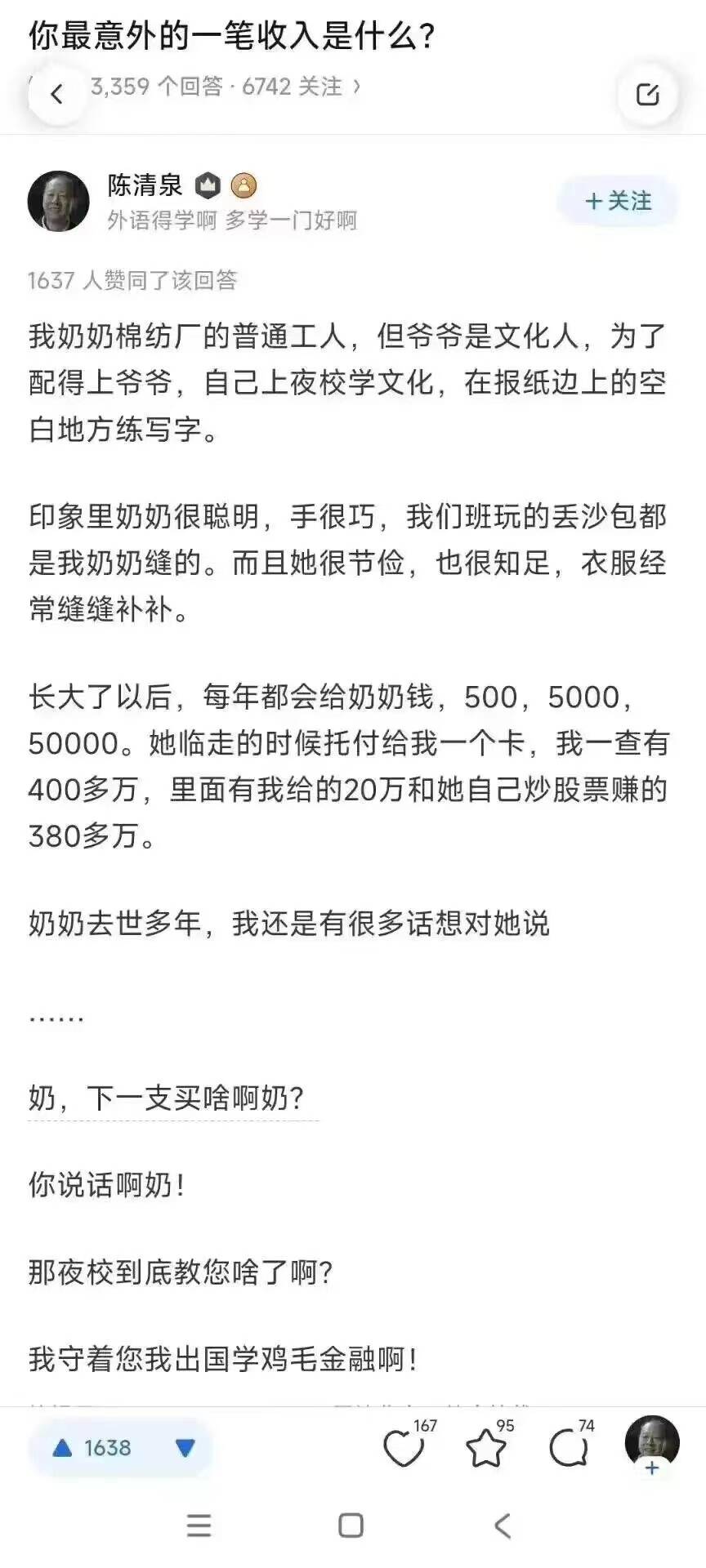Tap the system back button

coord(503,1525)
